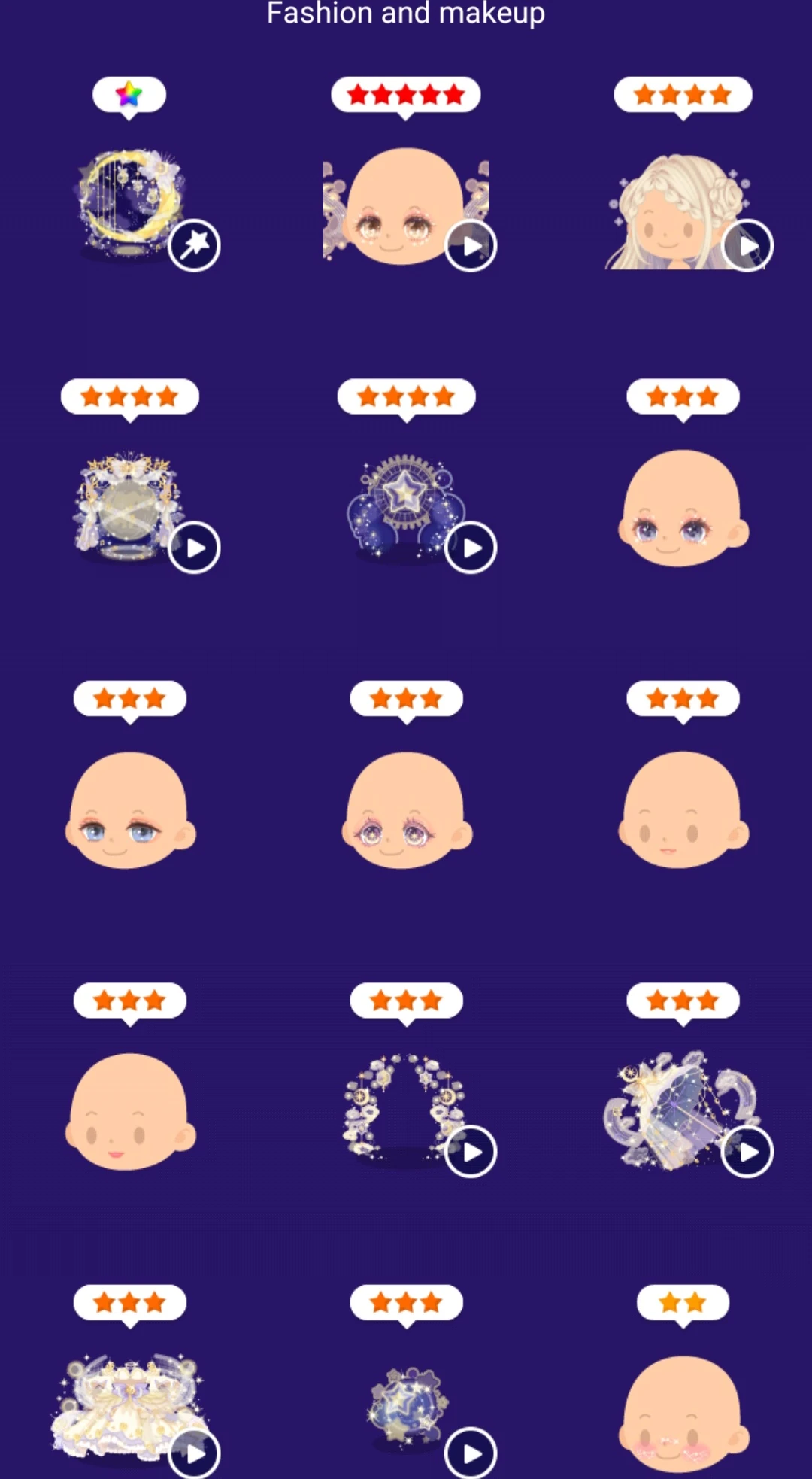Play the small star badge item preview
The width and height of the screenshot is (812, 1479).
coord(470,1454)
